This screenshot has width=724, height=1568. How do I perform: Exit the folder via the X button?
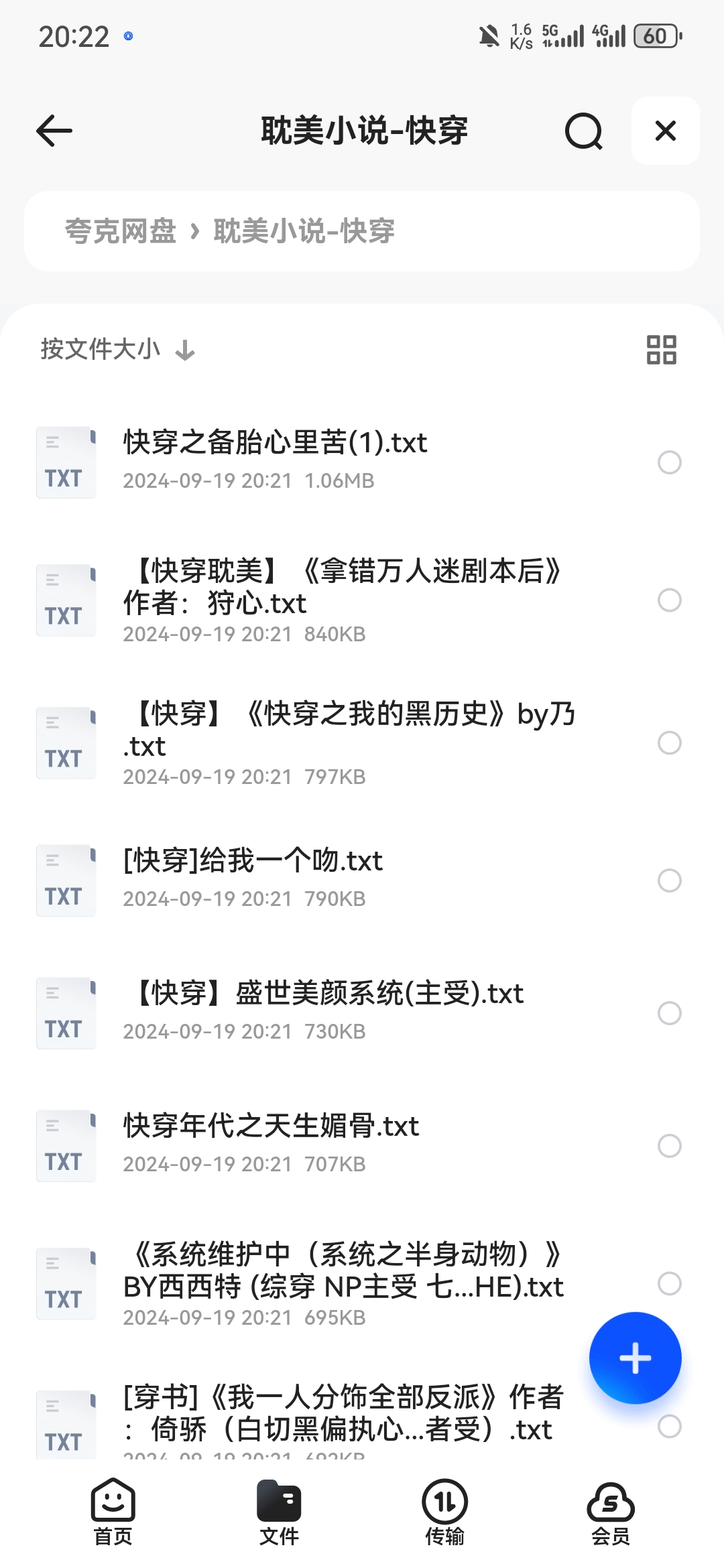click(664, 131)
